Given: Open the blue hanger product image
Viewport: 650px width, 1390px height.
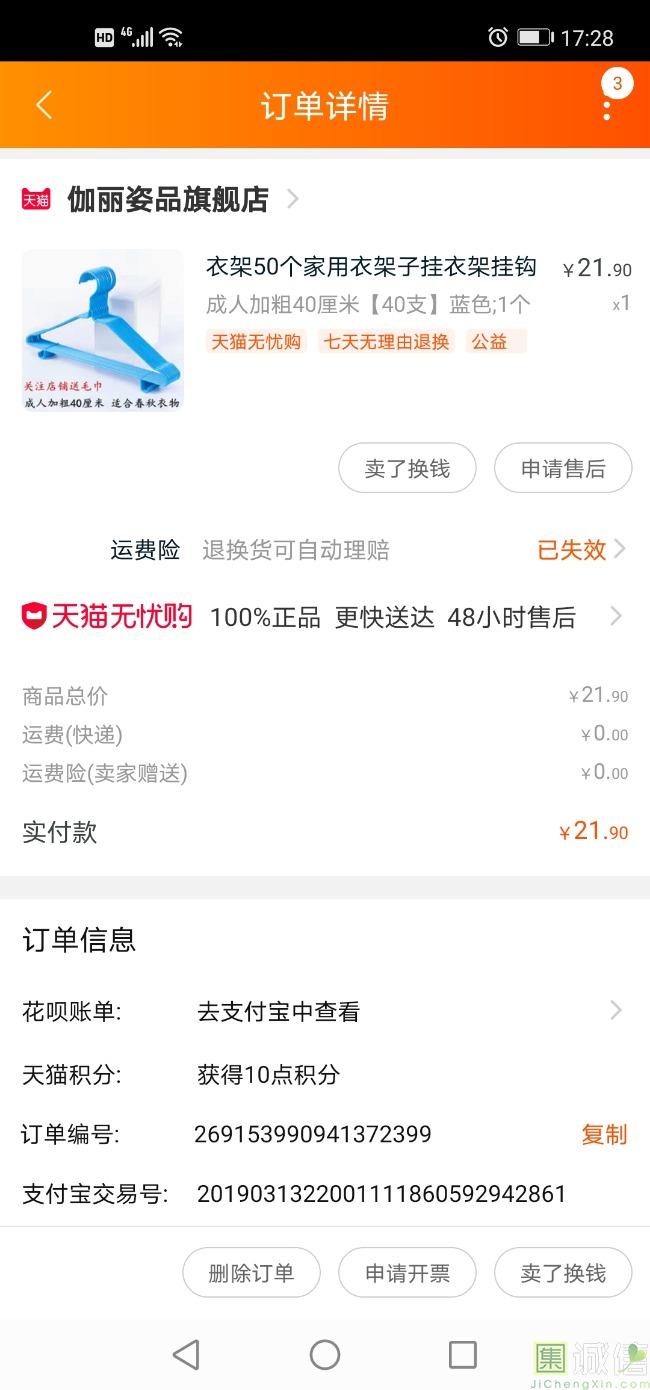Looking at the screenshot, I should coord(102,330).
